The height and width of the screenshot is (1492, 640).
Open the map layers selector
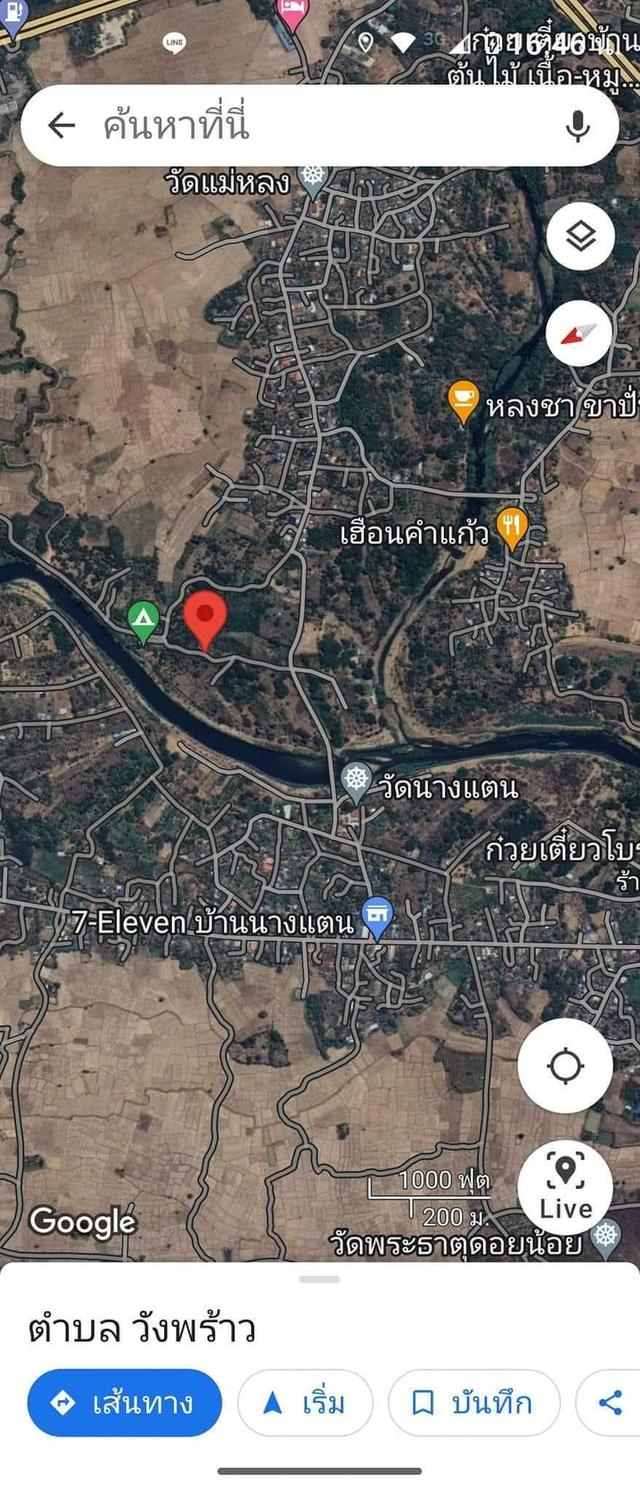click(x=580, y=237)
